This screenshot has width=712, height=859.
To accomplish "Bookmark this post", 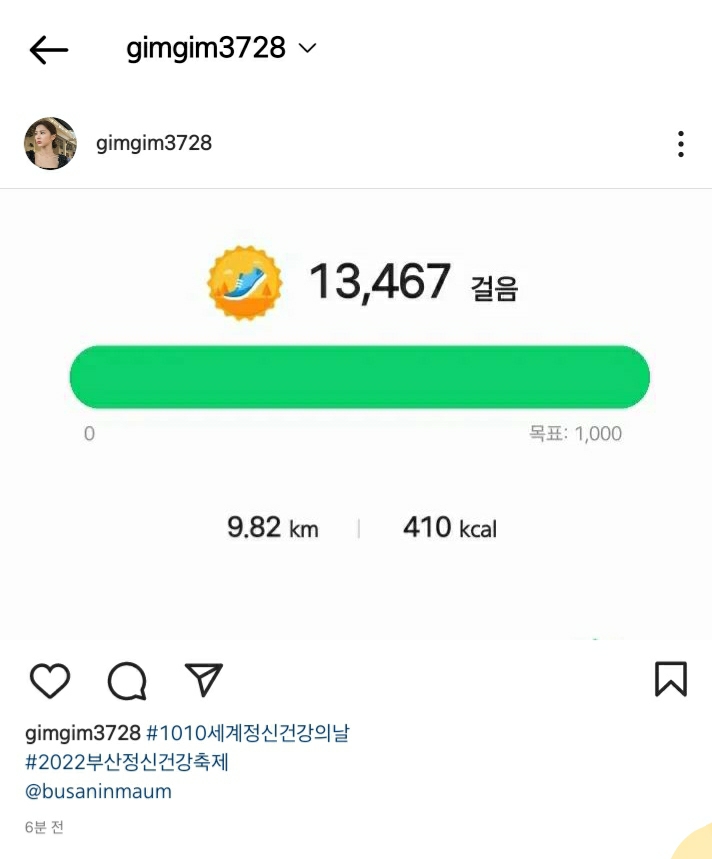I will click(670, 679).
